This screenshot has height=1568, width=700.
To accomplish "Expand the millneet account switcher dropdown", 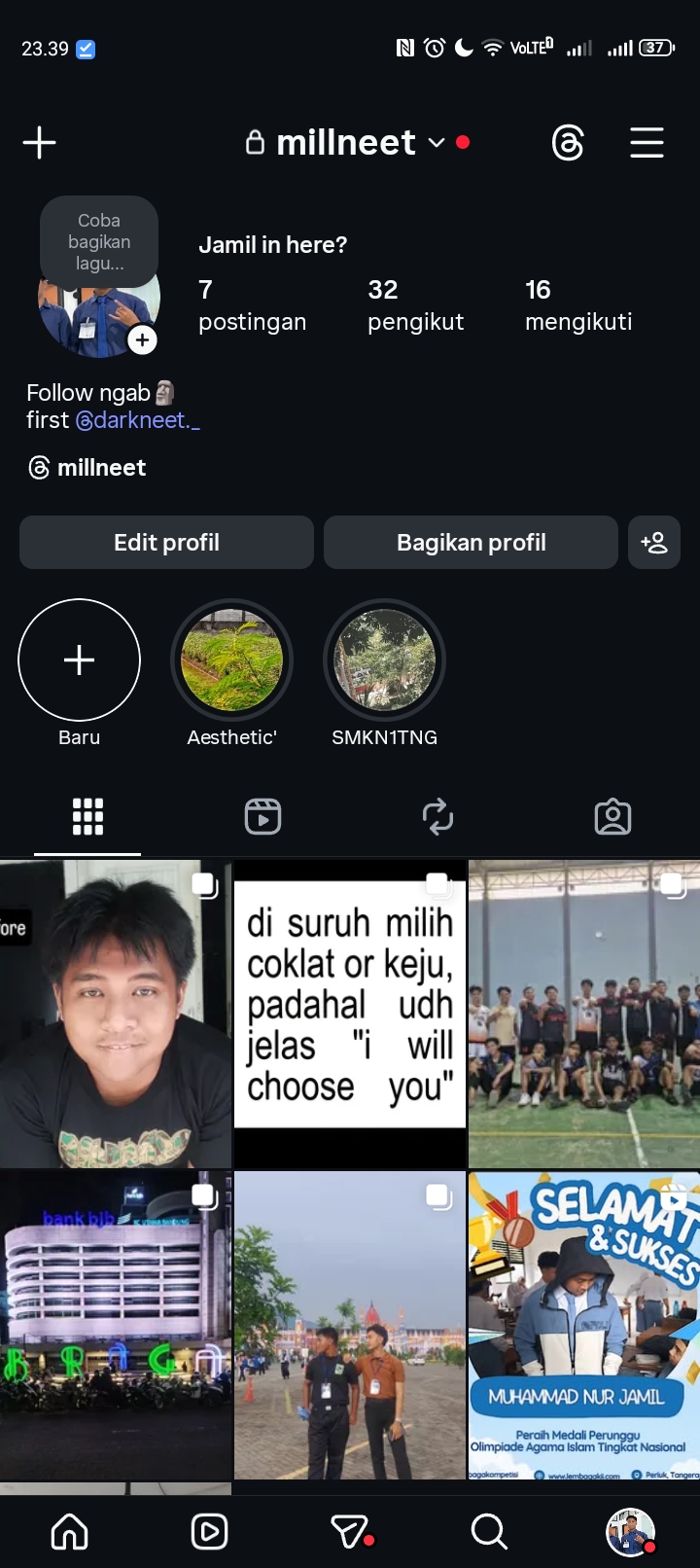I will [437, 143].
